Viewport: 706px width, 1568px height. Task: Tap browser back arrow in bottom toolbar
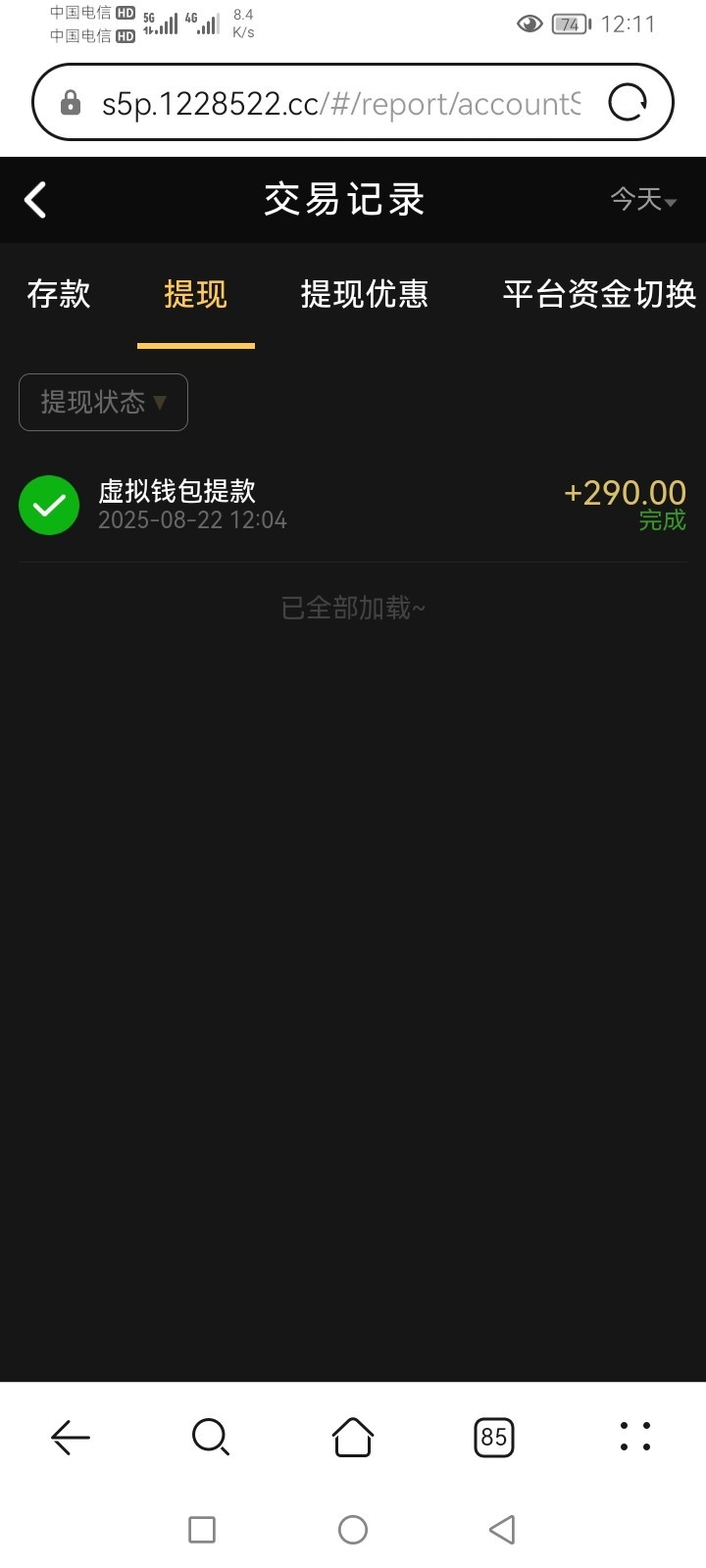(71, 1438)
